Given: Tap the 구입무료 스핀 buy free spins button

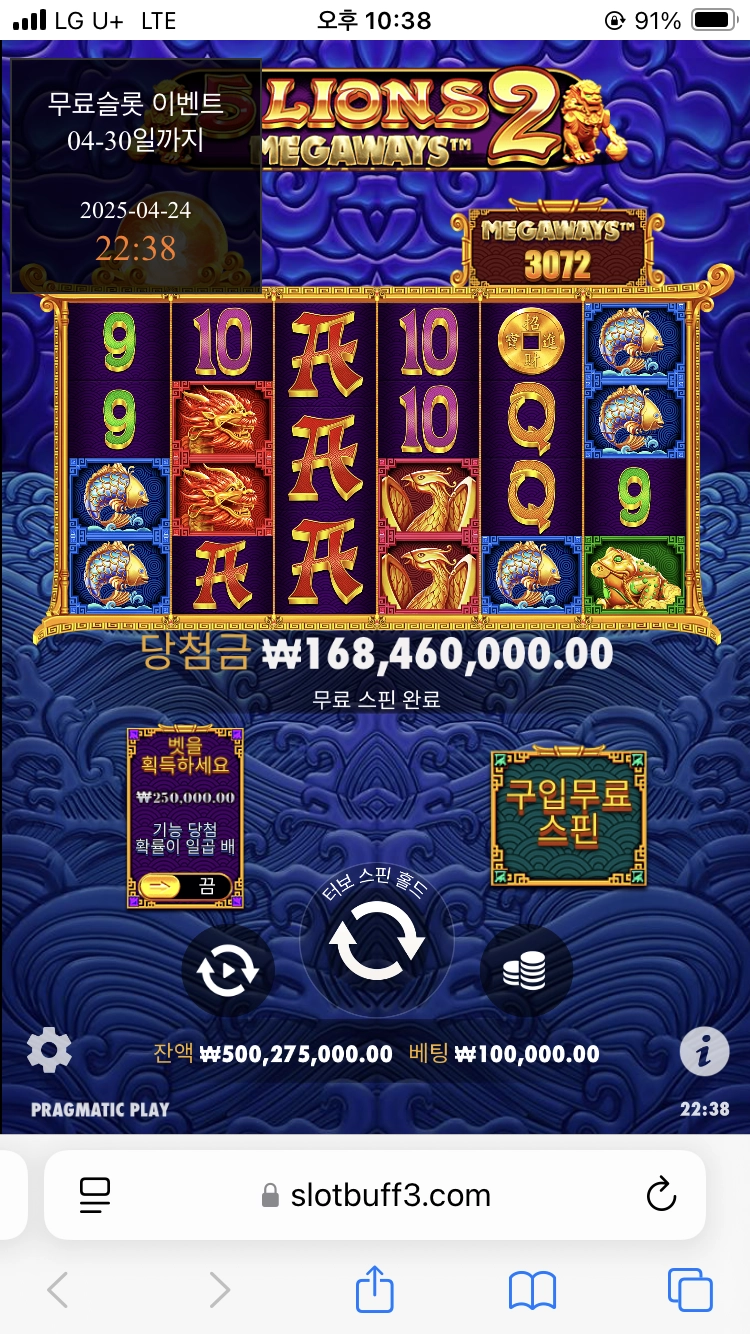Looking at the screenshot, I should 568,818.
